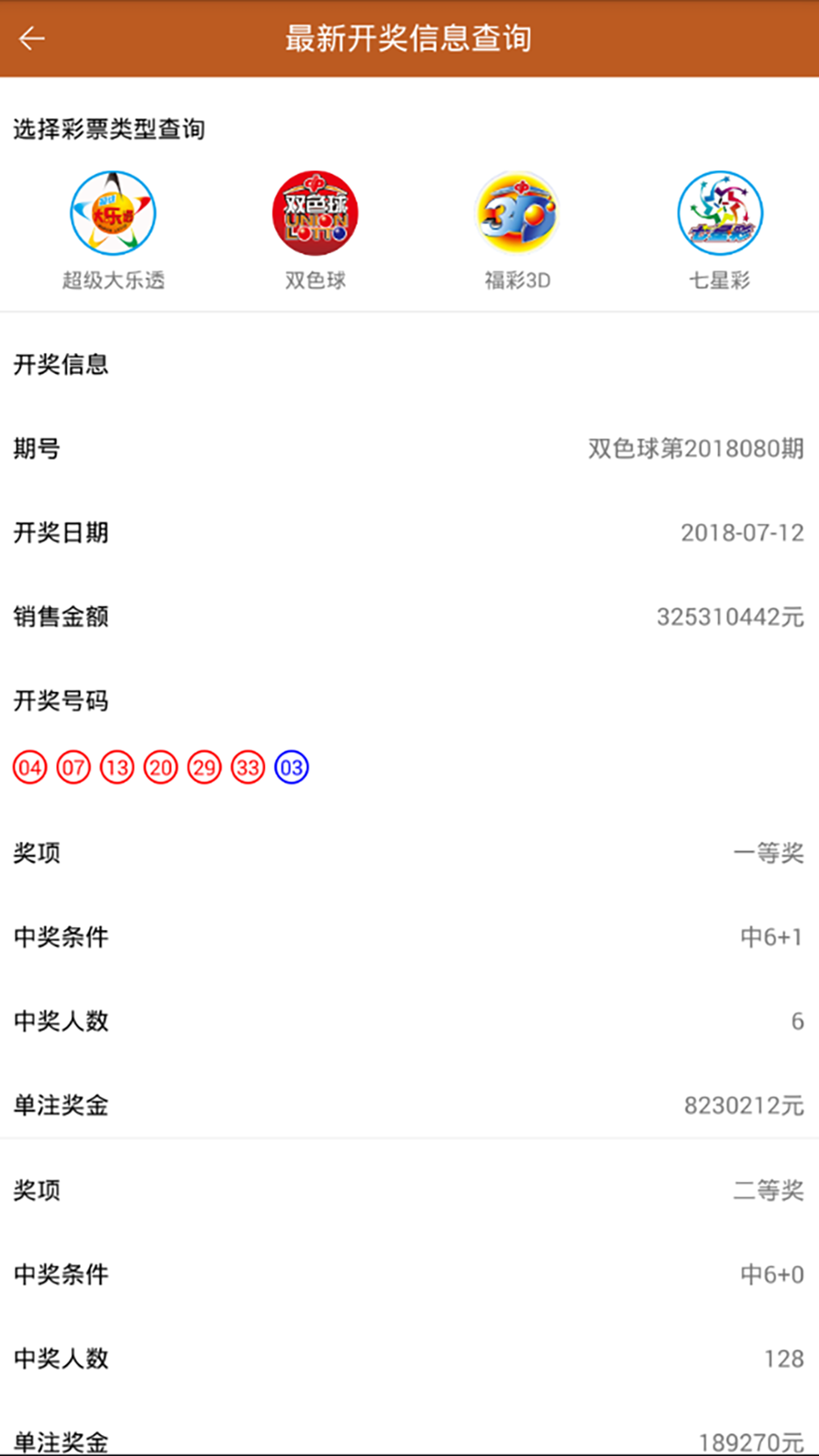Switch to 七星彩 lottery results

(x=719, y=230)
